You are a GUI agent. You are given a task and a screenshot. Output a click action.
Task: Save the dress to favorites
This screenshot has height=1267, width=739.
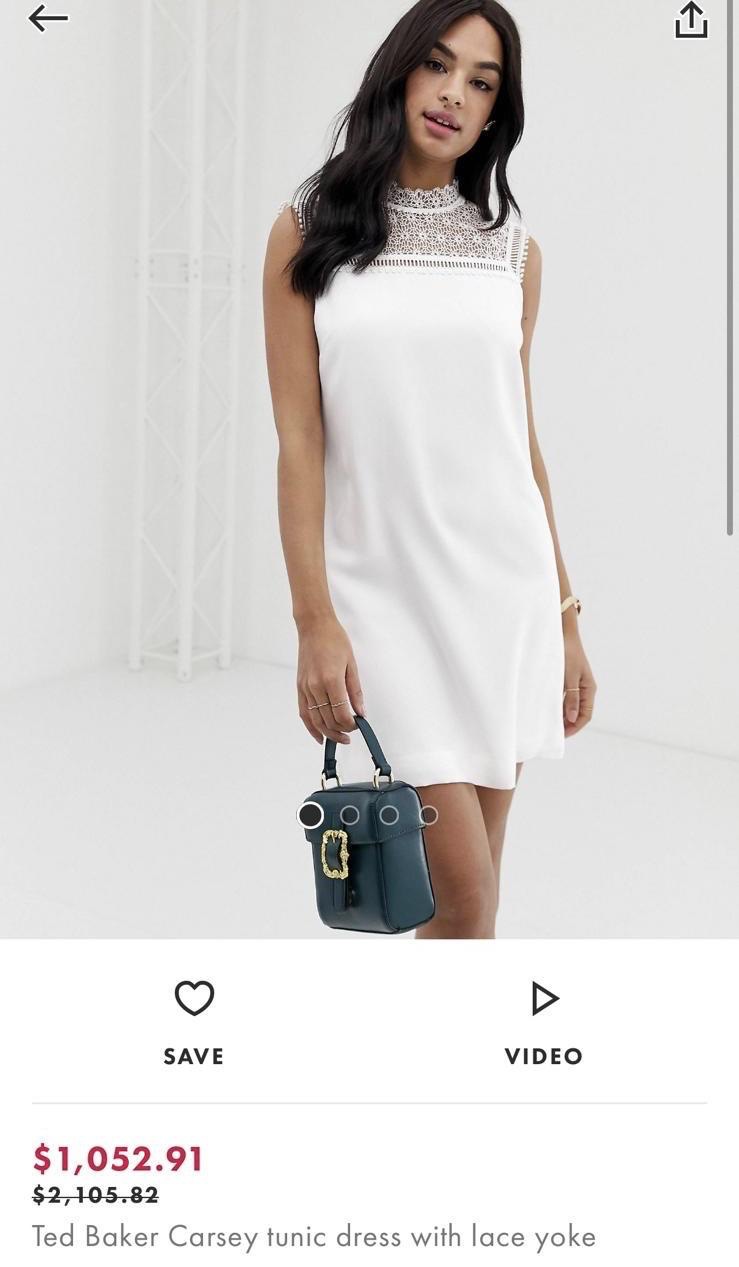click(194, 1022)
